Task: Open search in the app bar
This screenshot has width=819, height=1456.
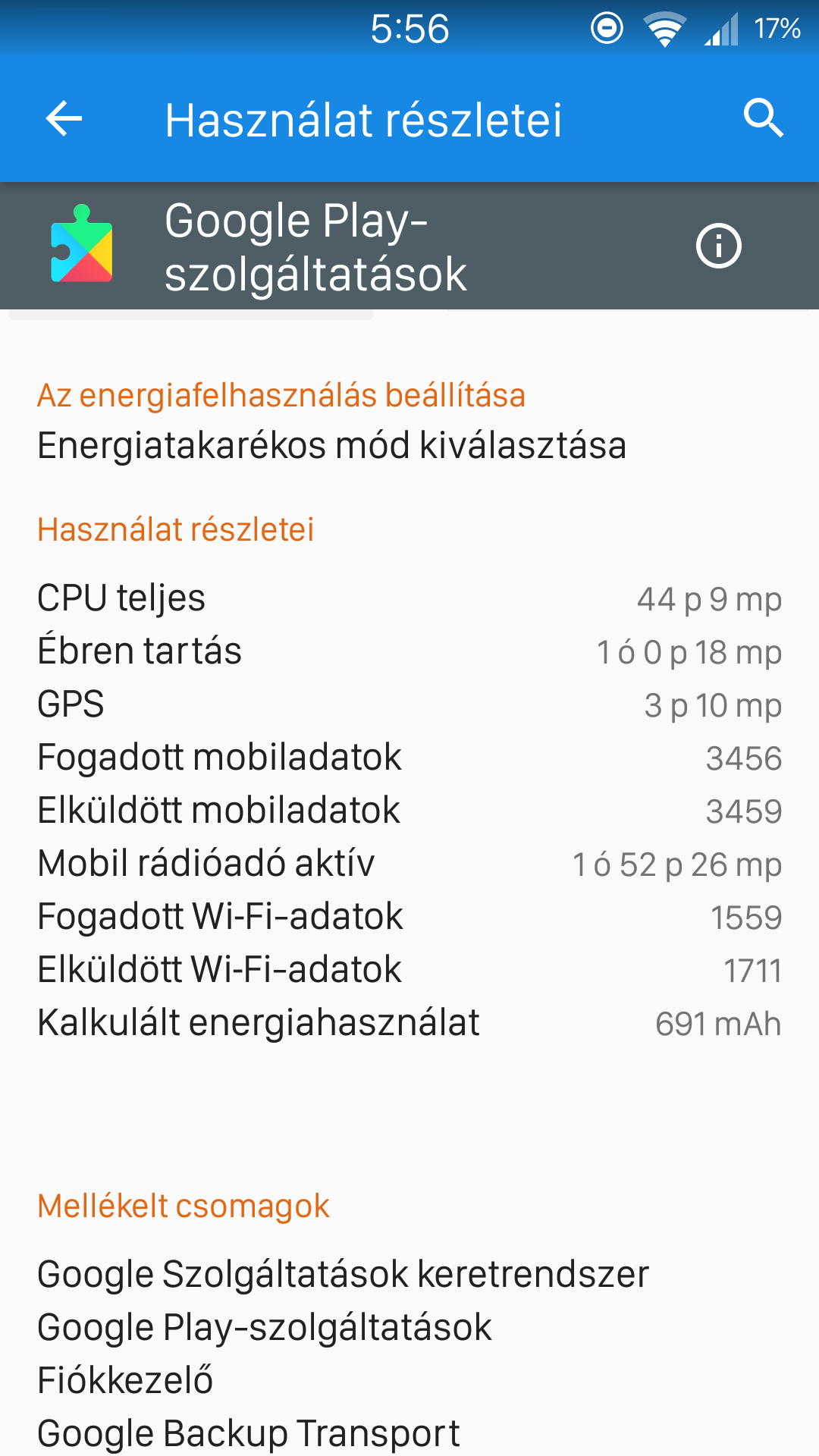Action: pyautogui.click(x=763, y=118)
